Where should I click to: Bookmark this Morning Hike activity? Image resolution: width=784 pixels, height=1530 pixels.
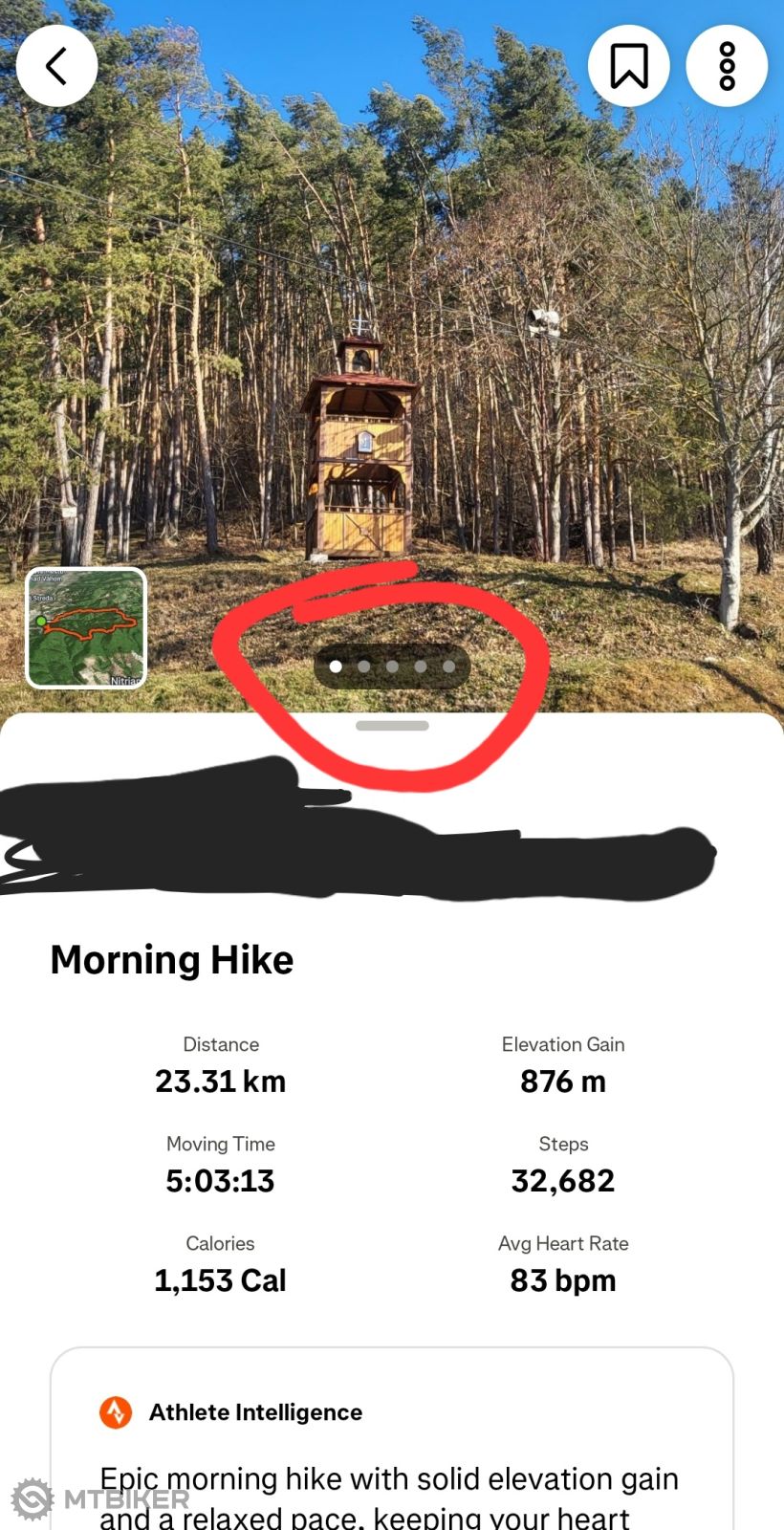point(629,66)
